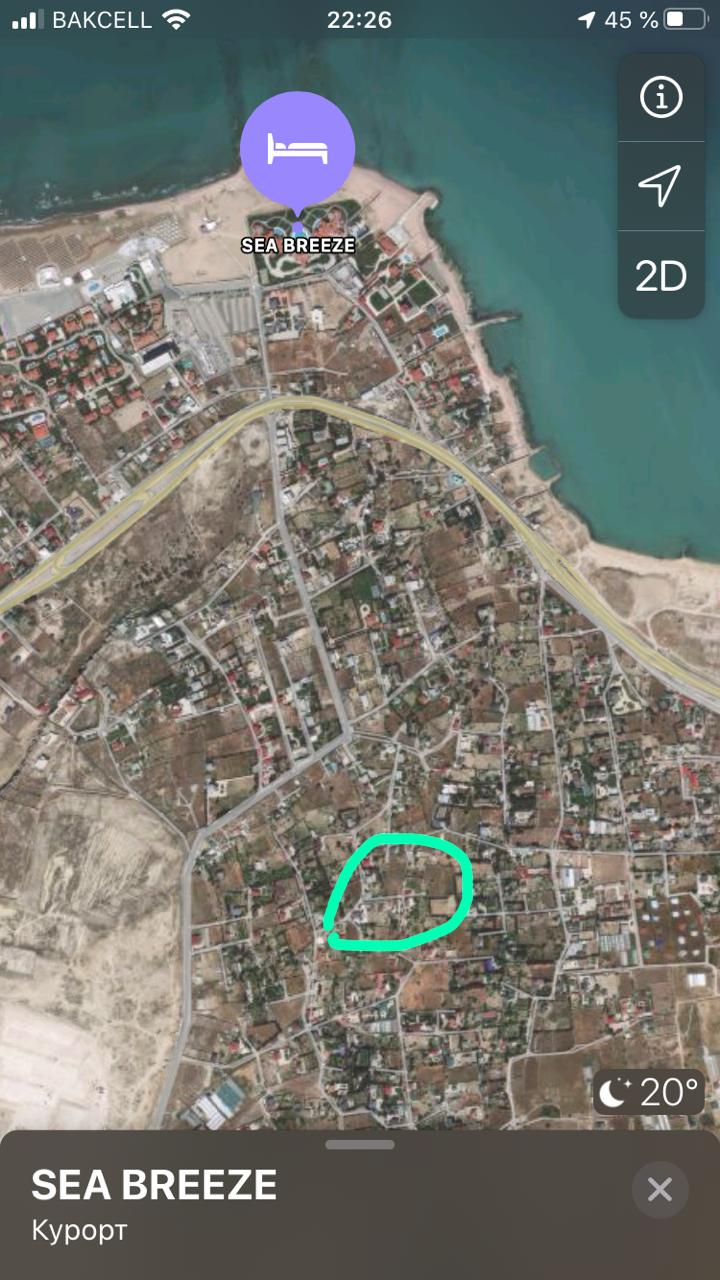Image resolution: width=720 pixels, height=1280 pixels.
Task: Switch the map to 2D view
Action: tap(661, 275)
